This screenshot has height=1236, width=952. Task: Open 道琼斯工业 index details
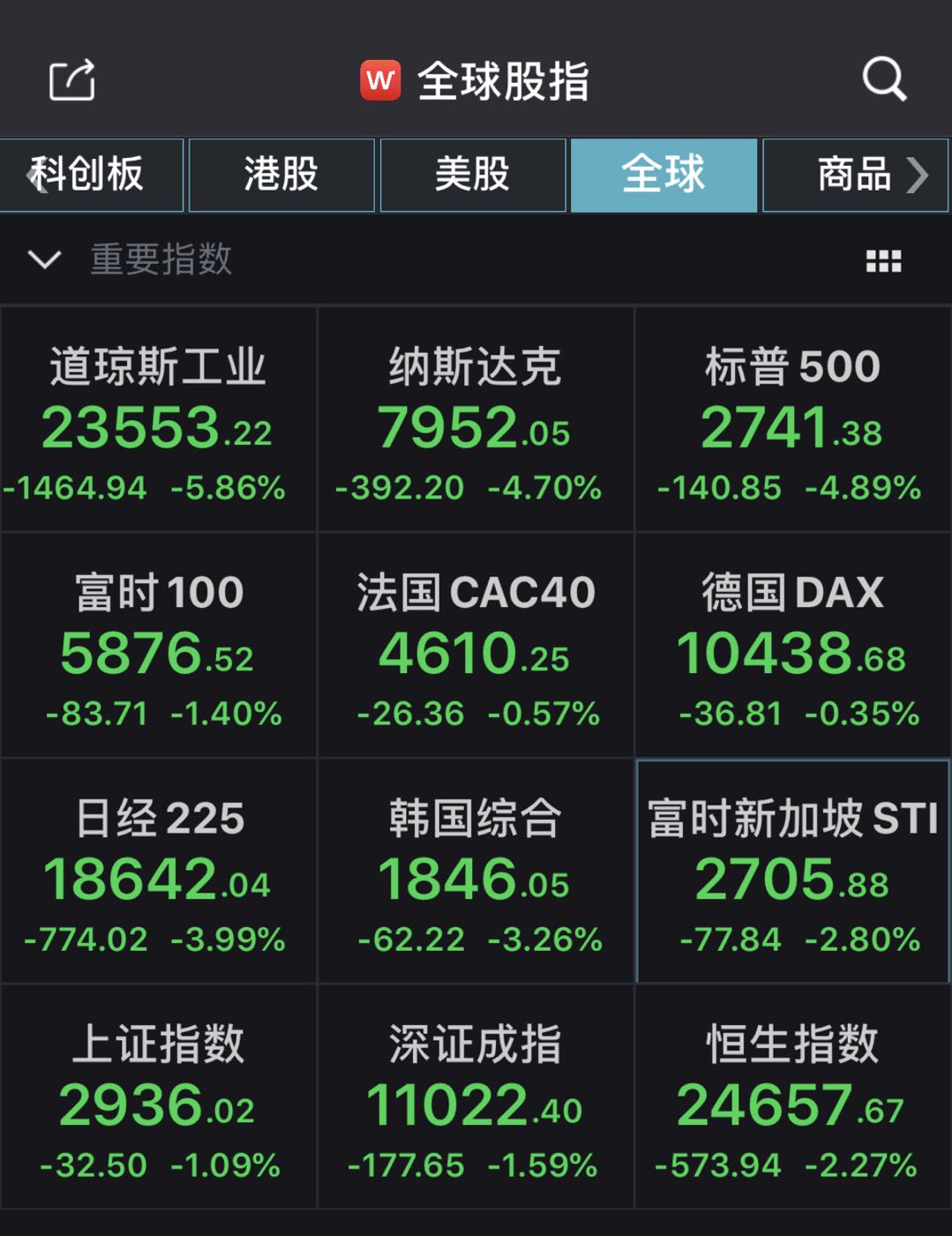click(158, 420)
